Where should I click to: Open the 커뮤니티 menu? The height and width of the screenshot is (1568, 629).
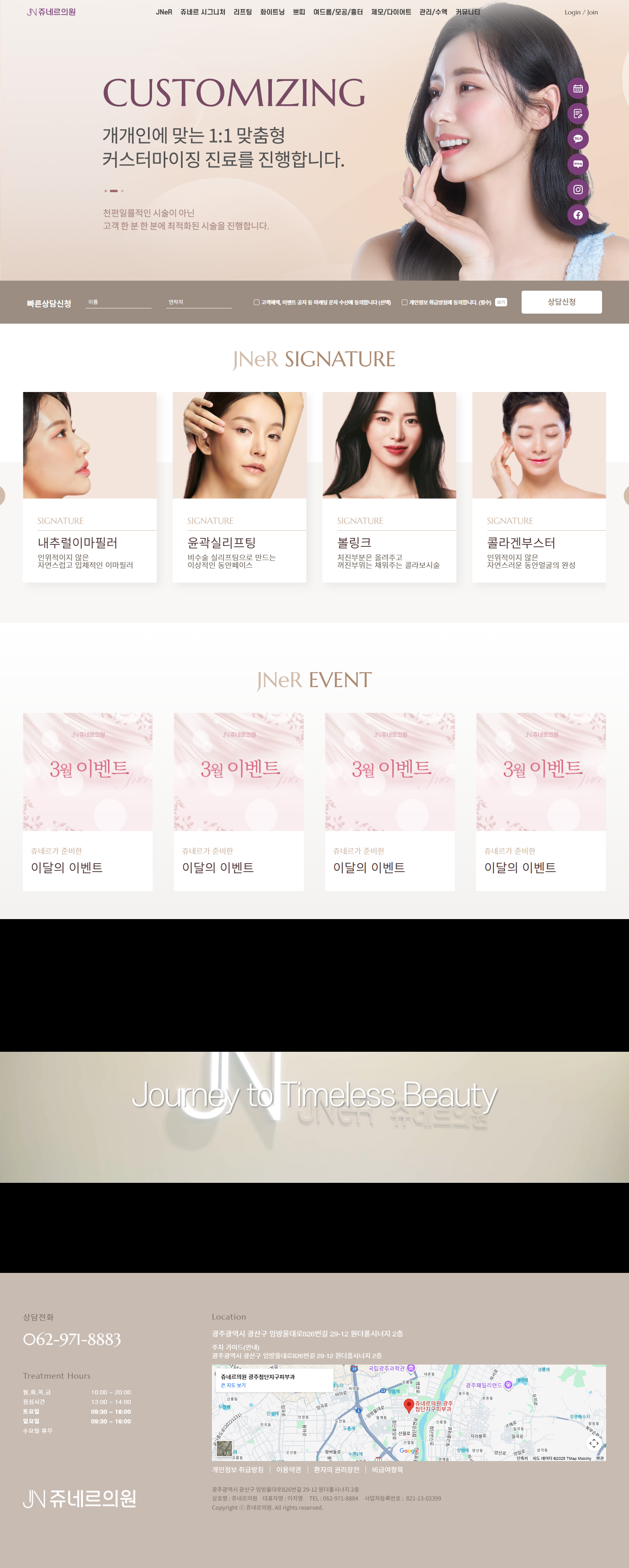[x=467, y=12]
